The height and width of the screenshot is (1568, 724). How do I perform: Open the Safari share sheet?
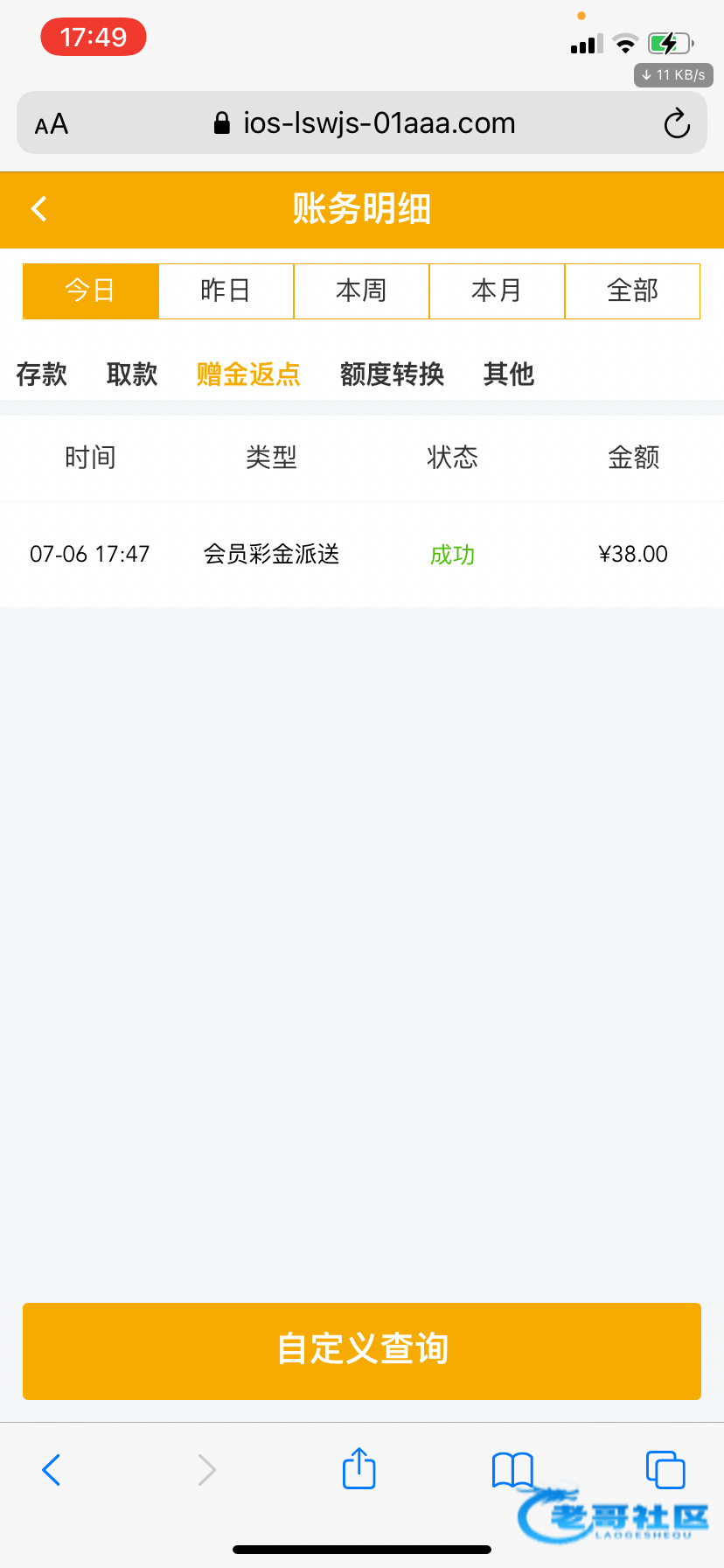tap(359, 1468)
